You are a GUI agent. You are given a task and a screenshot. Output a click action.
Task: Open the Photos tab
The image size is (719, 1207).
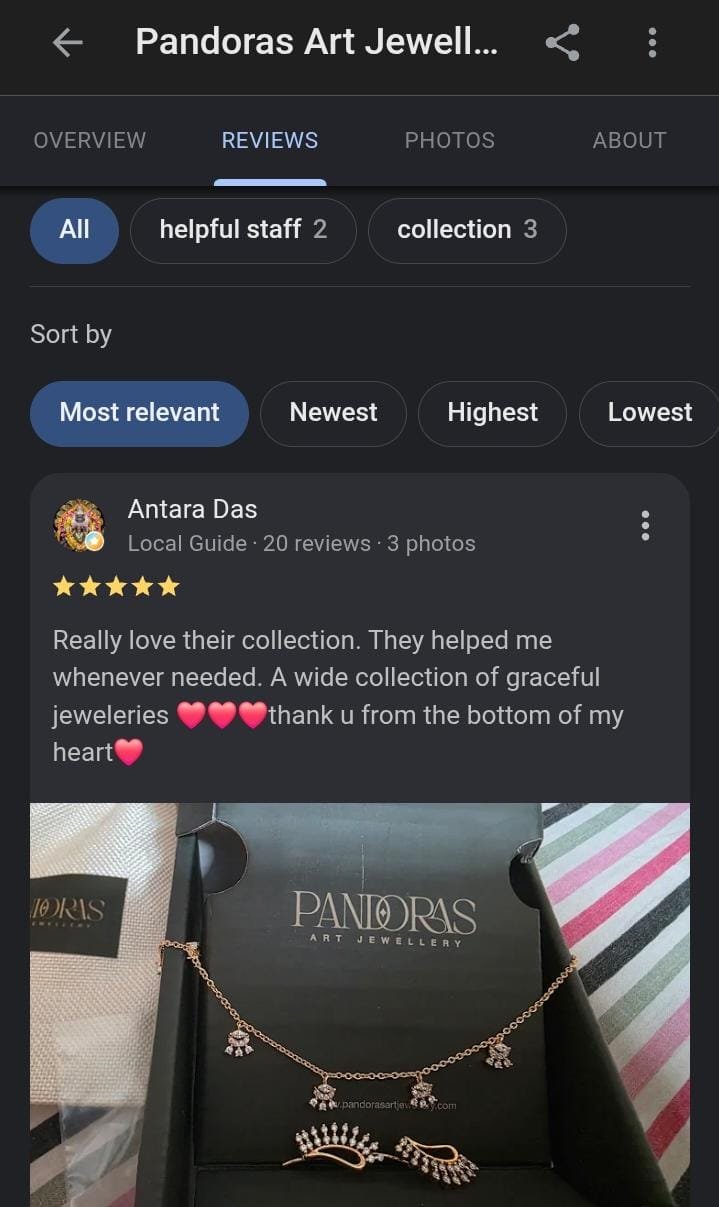pos(449,140)
